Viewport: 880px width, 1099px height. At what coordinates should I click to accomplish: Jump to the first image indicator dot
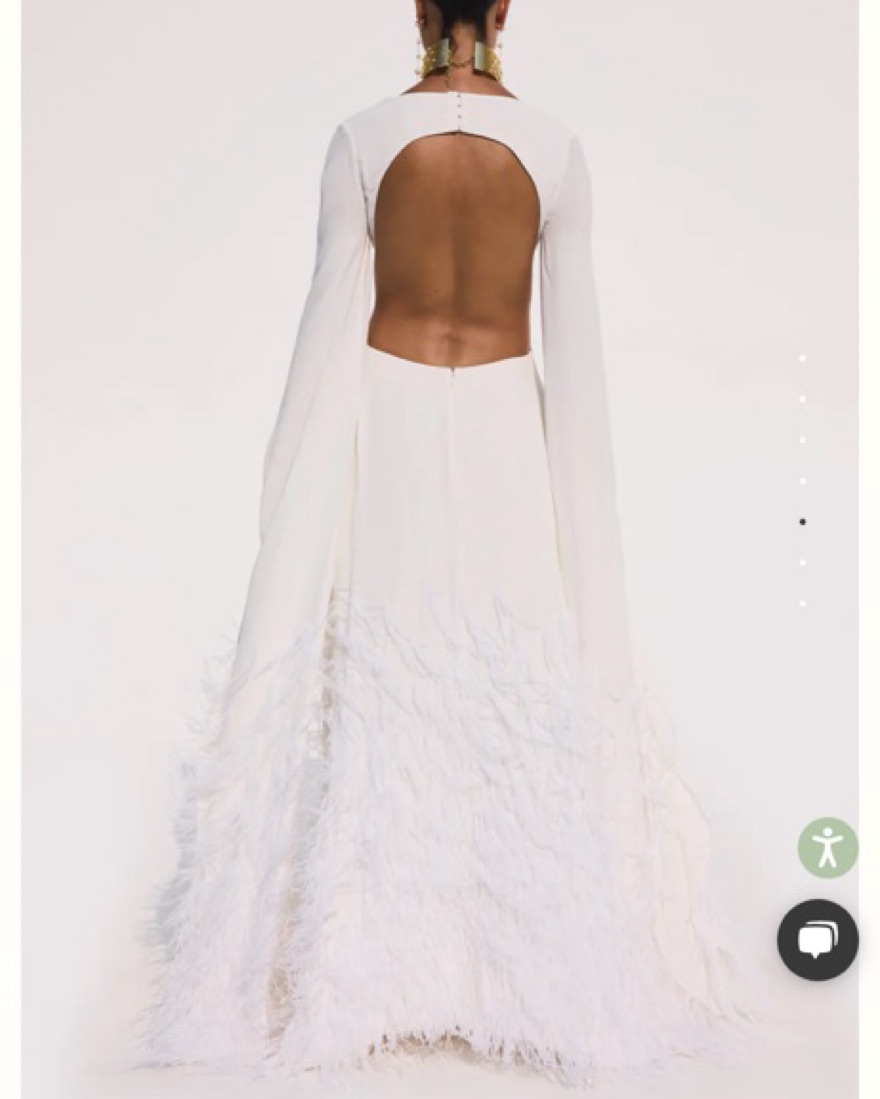802,358
